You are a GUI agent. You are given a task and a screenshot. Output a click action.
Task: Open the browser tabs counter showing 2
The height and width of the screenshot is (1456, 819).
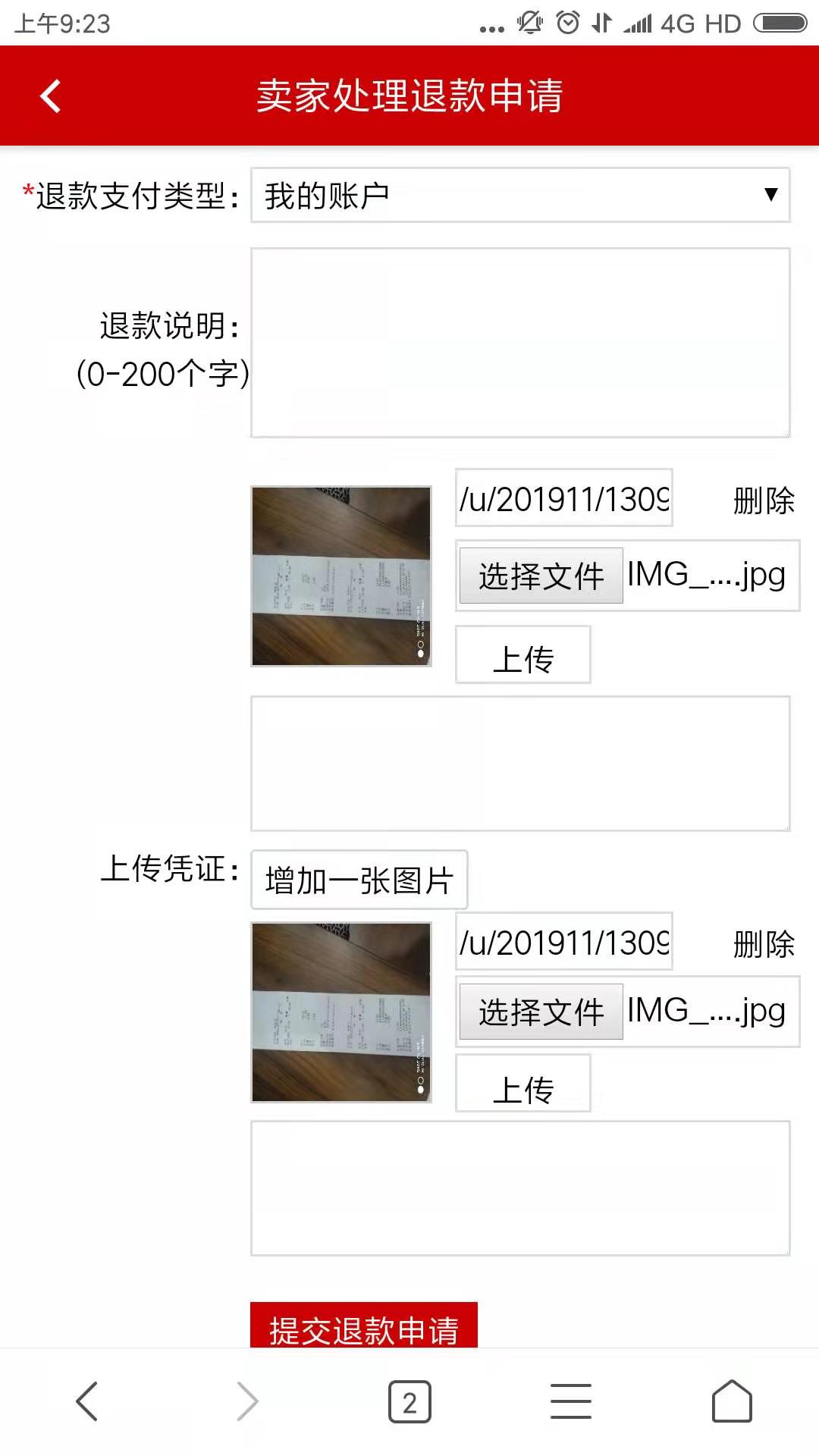[x=409, y=1402]
